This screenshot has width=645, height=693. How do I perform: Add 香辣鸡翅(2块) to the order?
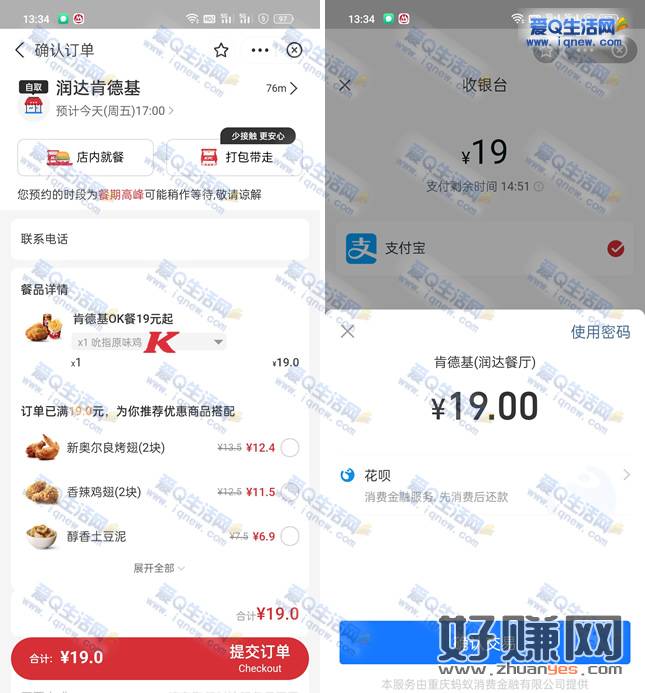pos(290,491)
